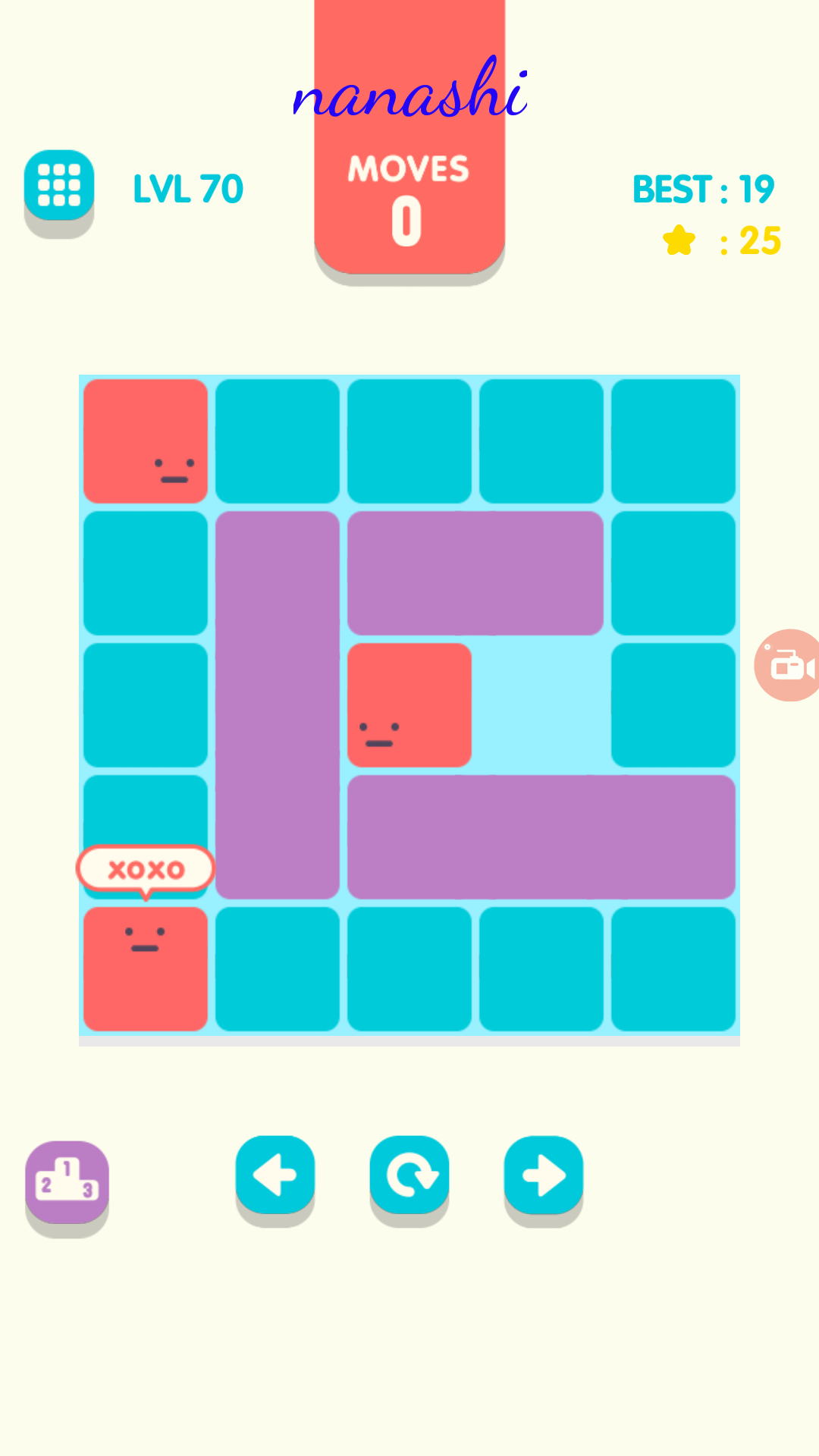Screen dimensions: 819x1456
Task: Open the level select grid menu
Action: [x=59, y=186]
